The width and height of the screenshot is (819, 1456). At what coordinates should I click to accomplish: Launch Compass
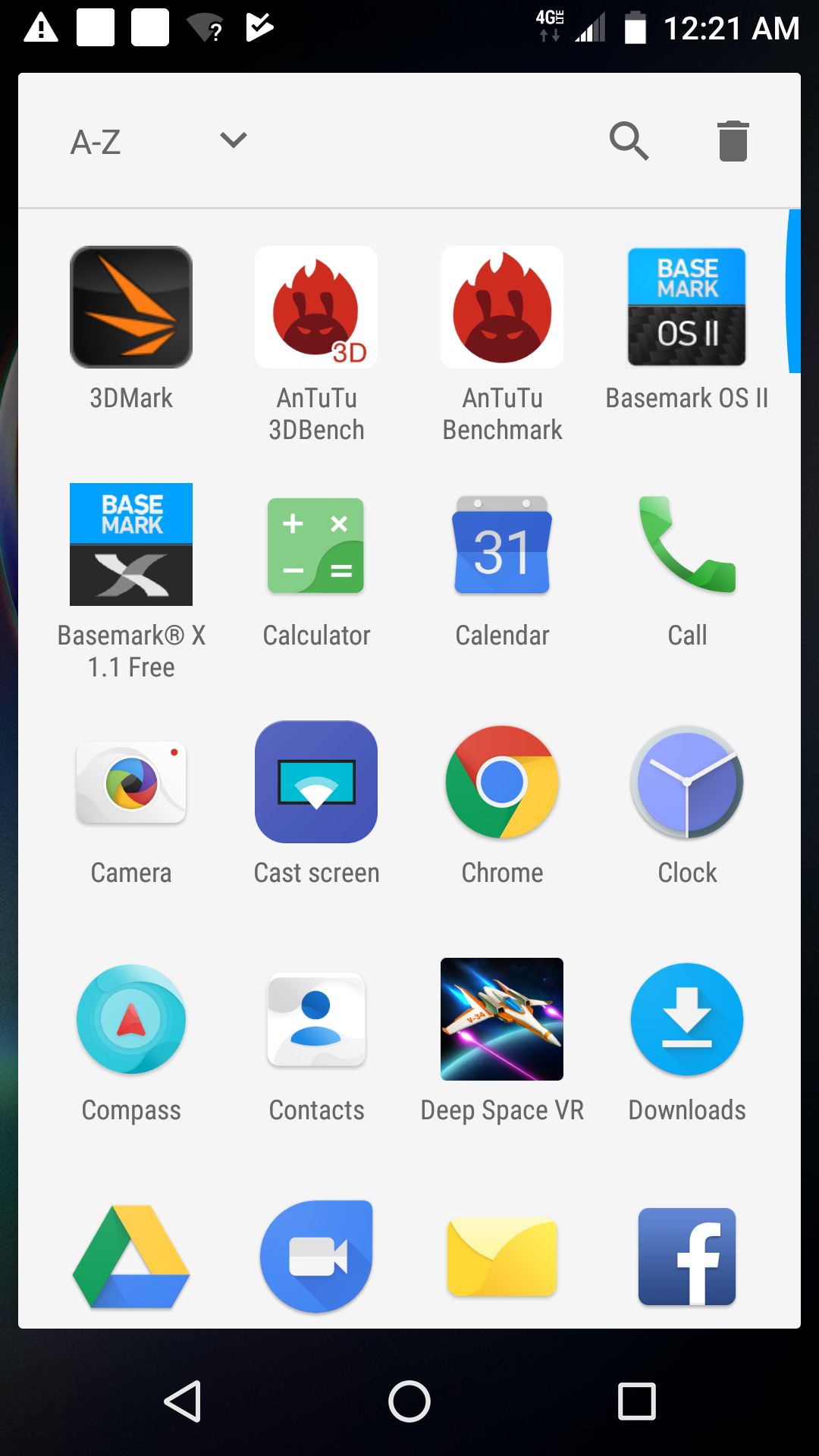tap(131, 1019)
